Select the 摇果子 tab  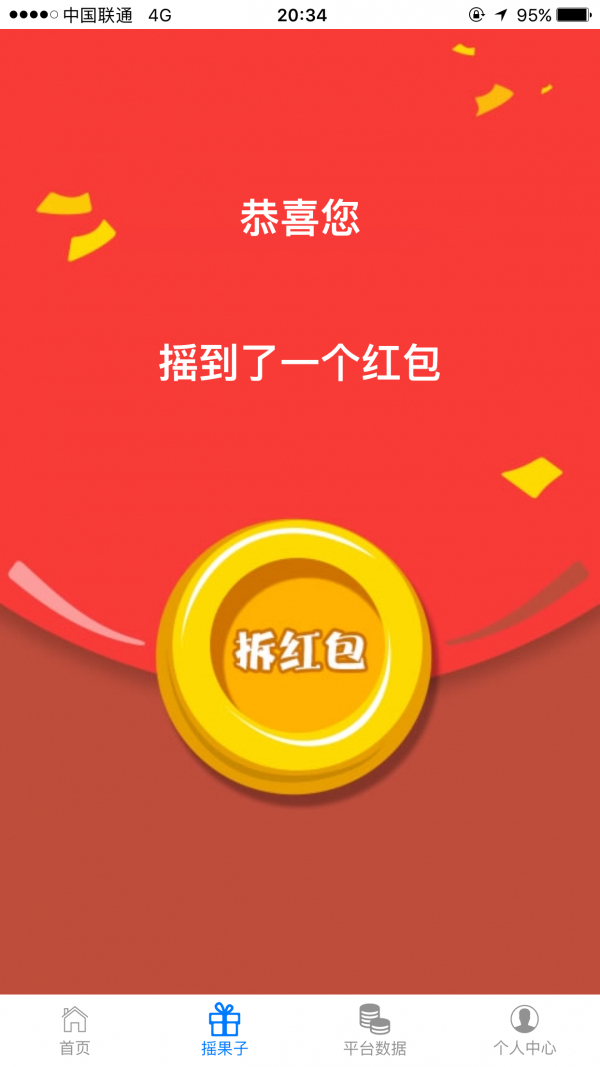click(225, 1031)
